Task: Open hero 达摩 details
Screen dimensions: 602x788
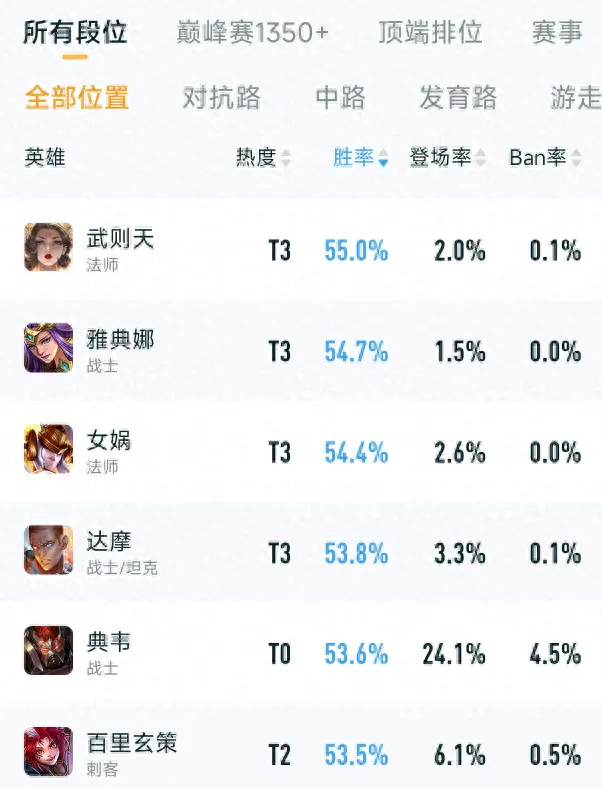Action: click(110, 551)
